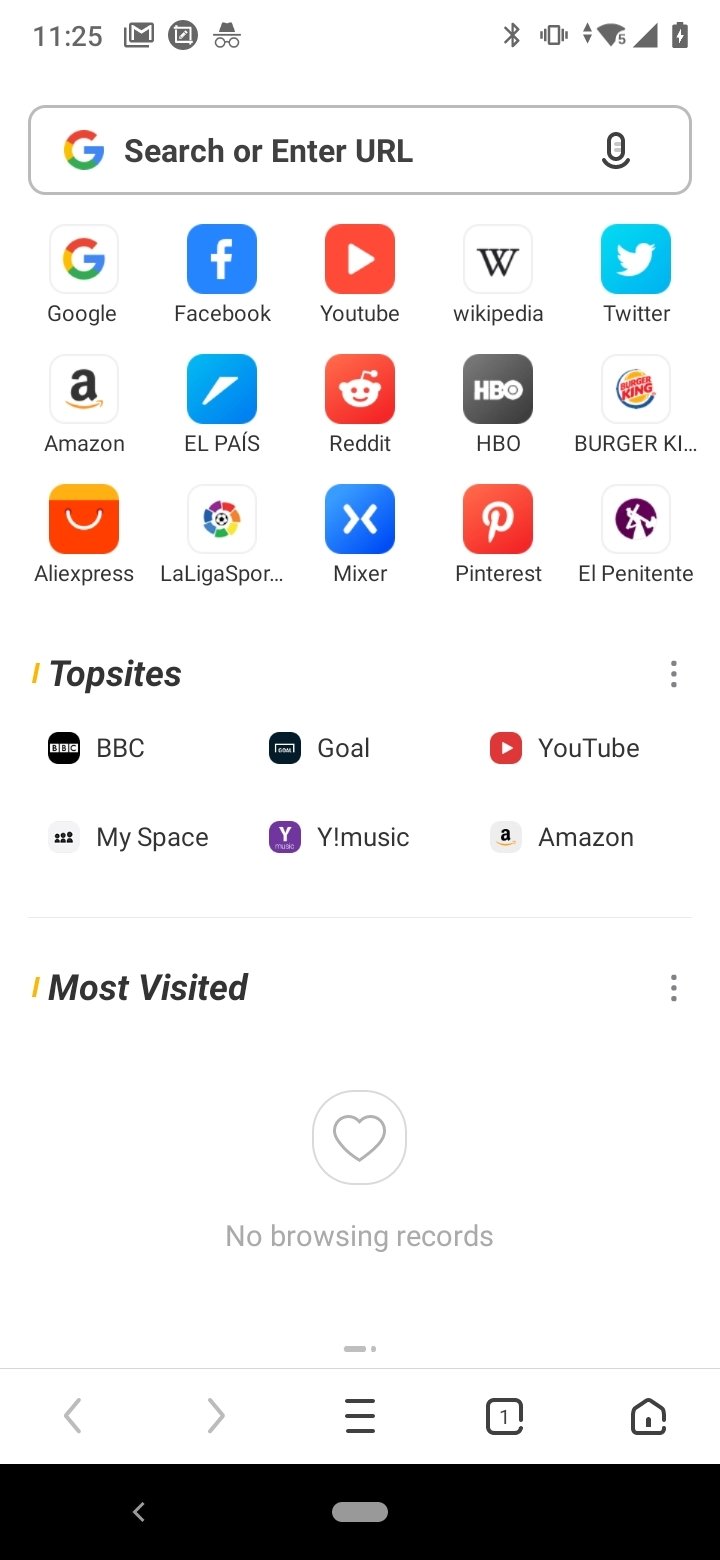The height and width of the screenshot is (1560, 720).
Task: Open the Topsites options menu
Action: click(673, 673)
